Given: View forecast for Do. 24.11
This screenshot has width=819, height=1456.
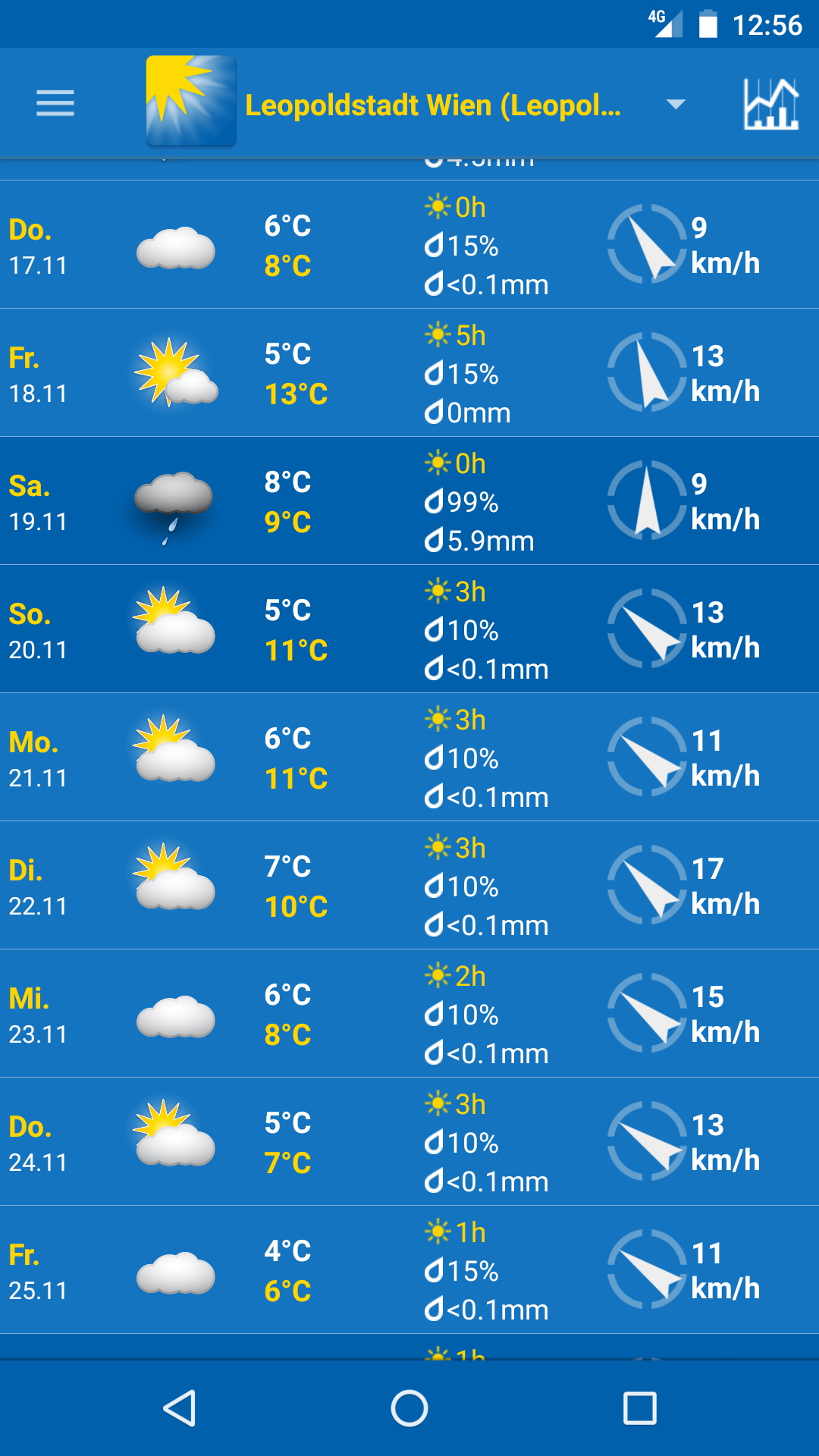Looking at the screenshot, I should 409,1142.
